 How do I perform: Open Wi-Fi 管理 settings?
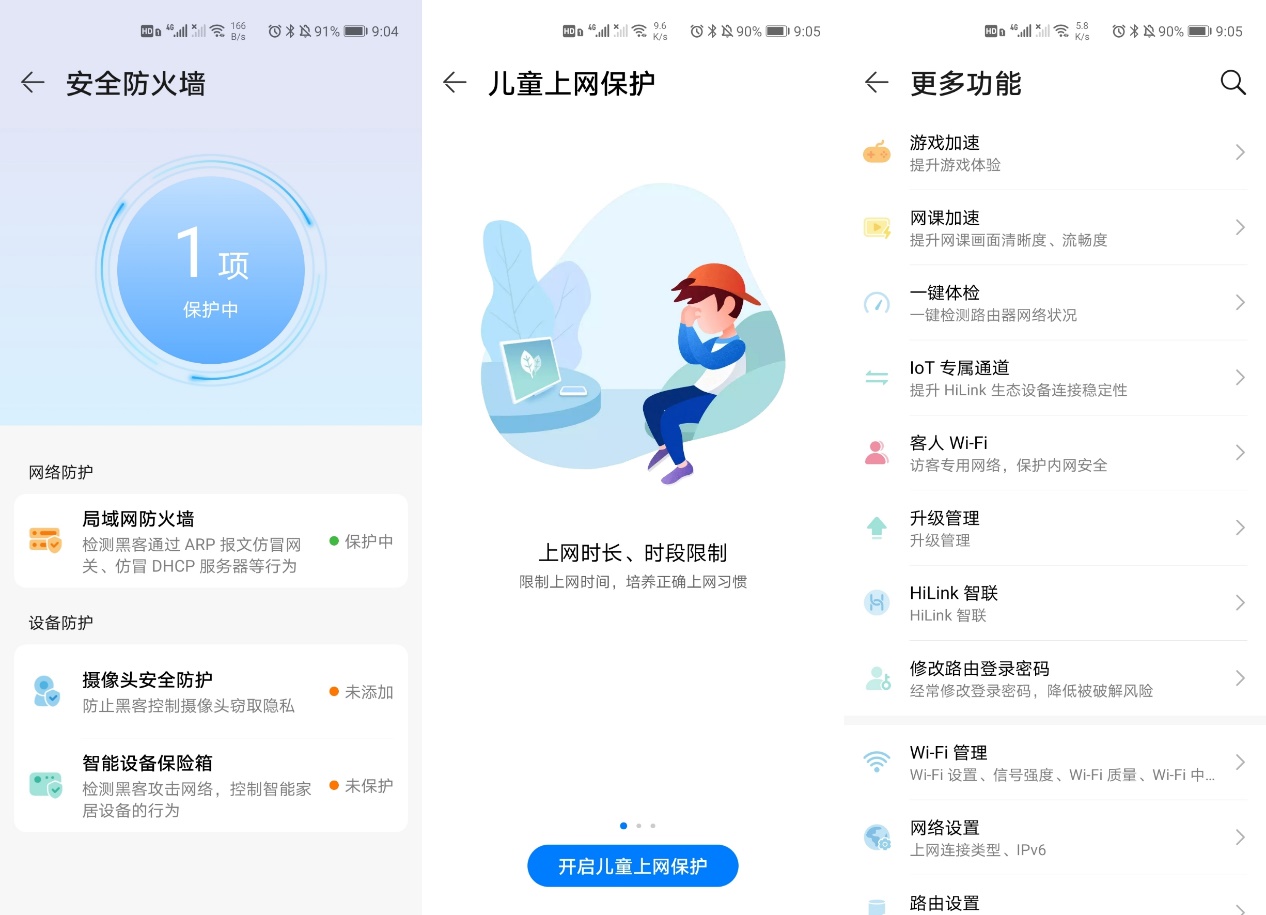pos(1054,762)
